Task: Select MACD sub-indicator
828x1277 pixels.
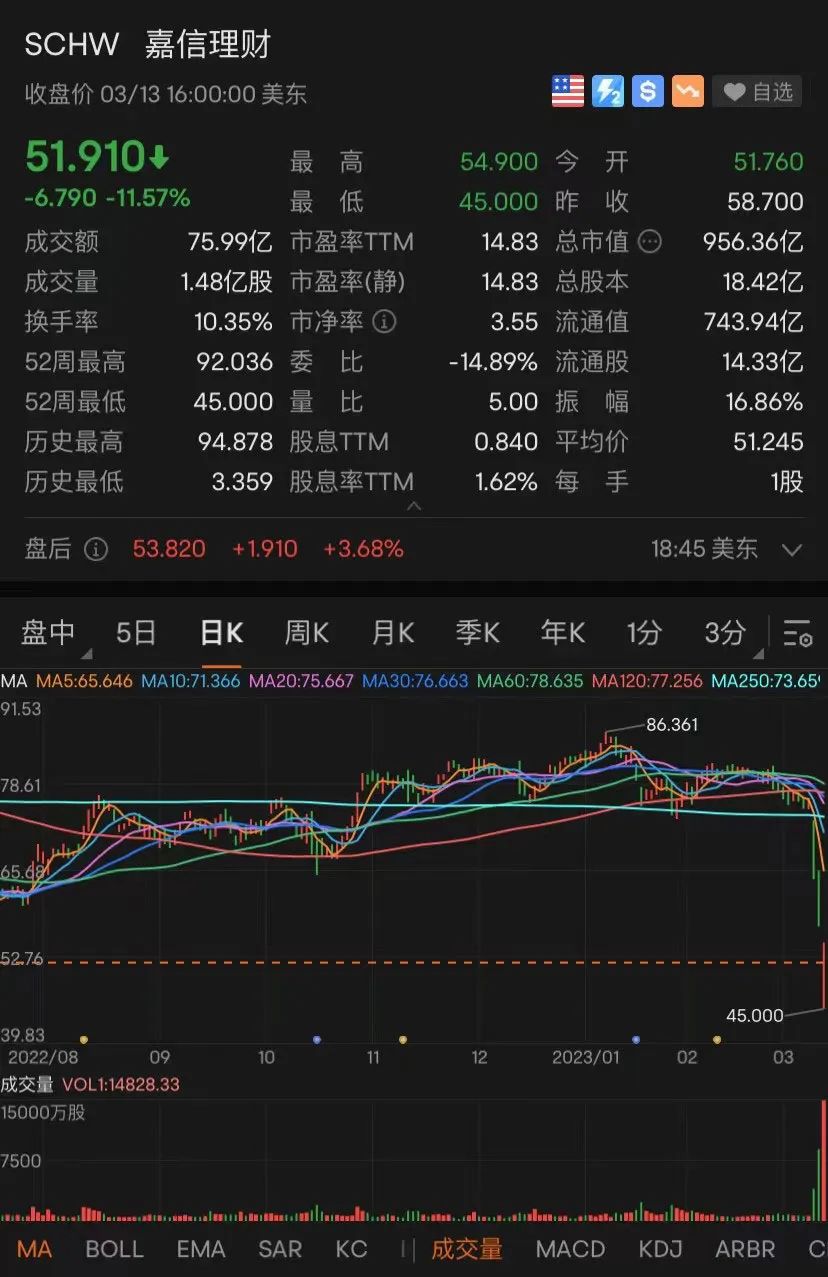Action: (x=570, y=1249)
